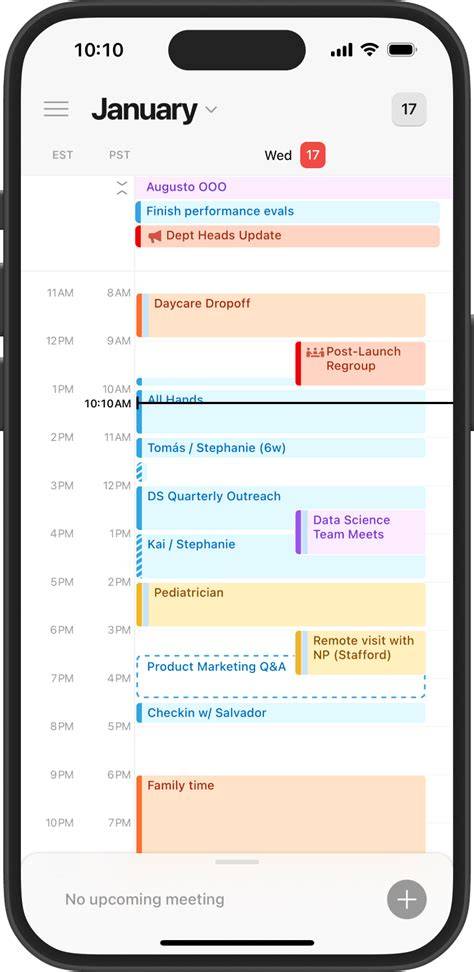
Task: Open the All Hands event
Action: tap(281, 412)
